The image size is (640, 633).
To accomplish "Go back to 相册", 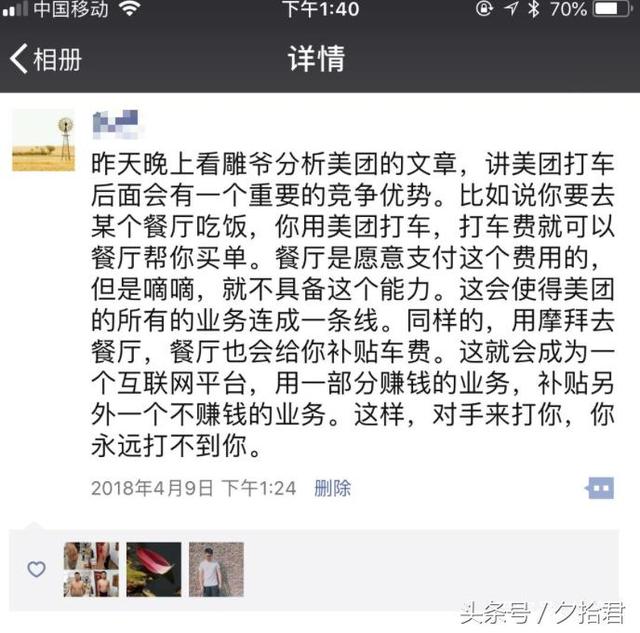I will coord(46,58).
